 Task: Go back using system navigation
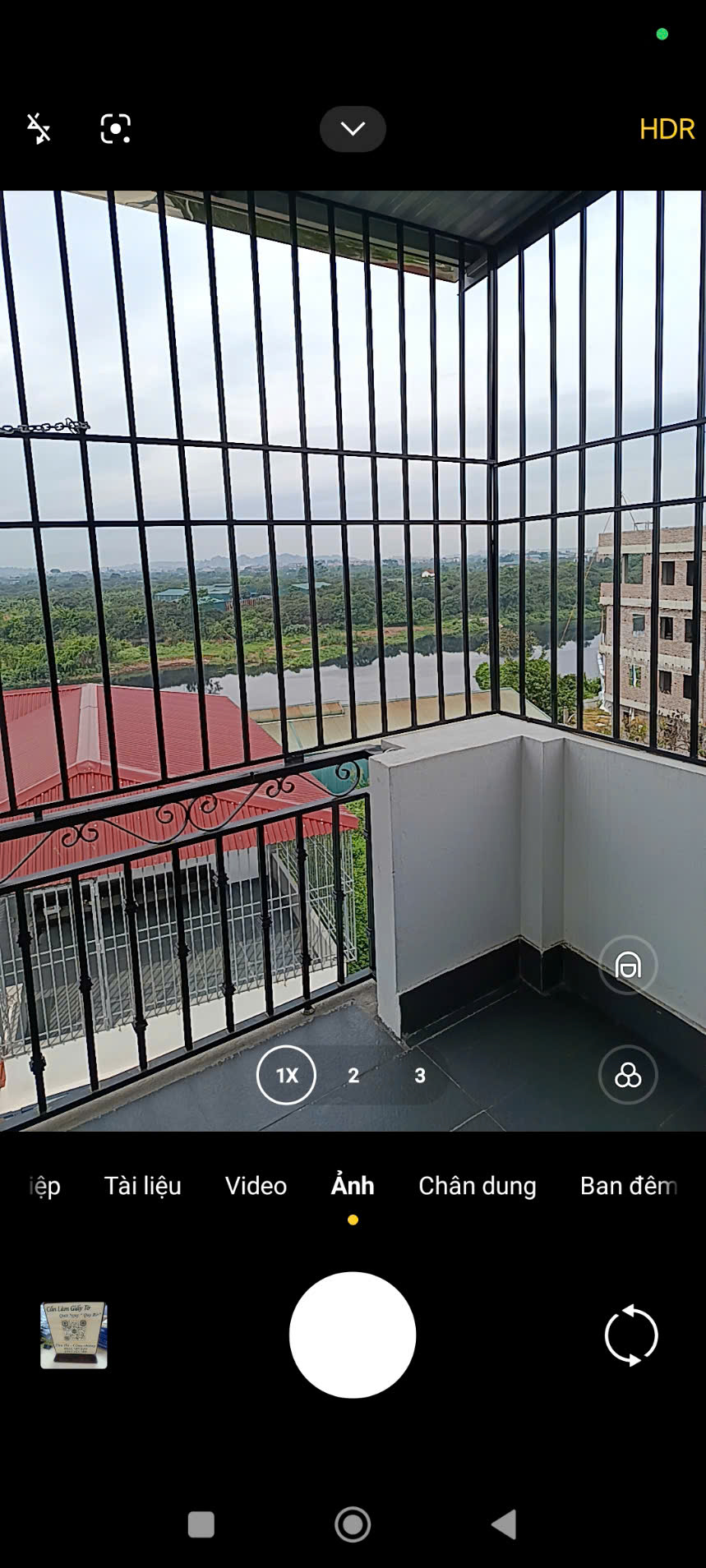tap(504, 1524)
